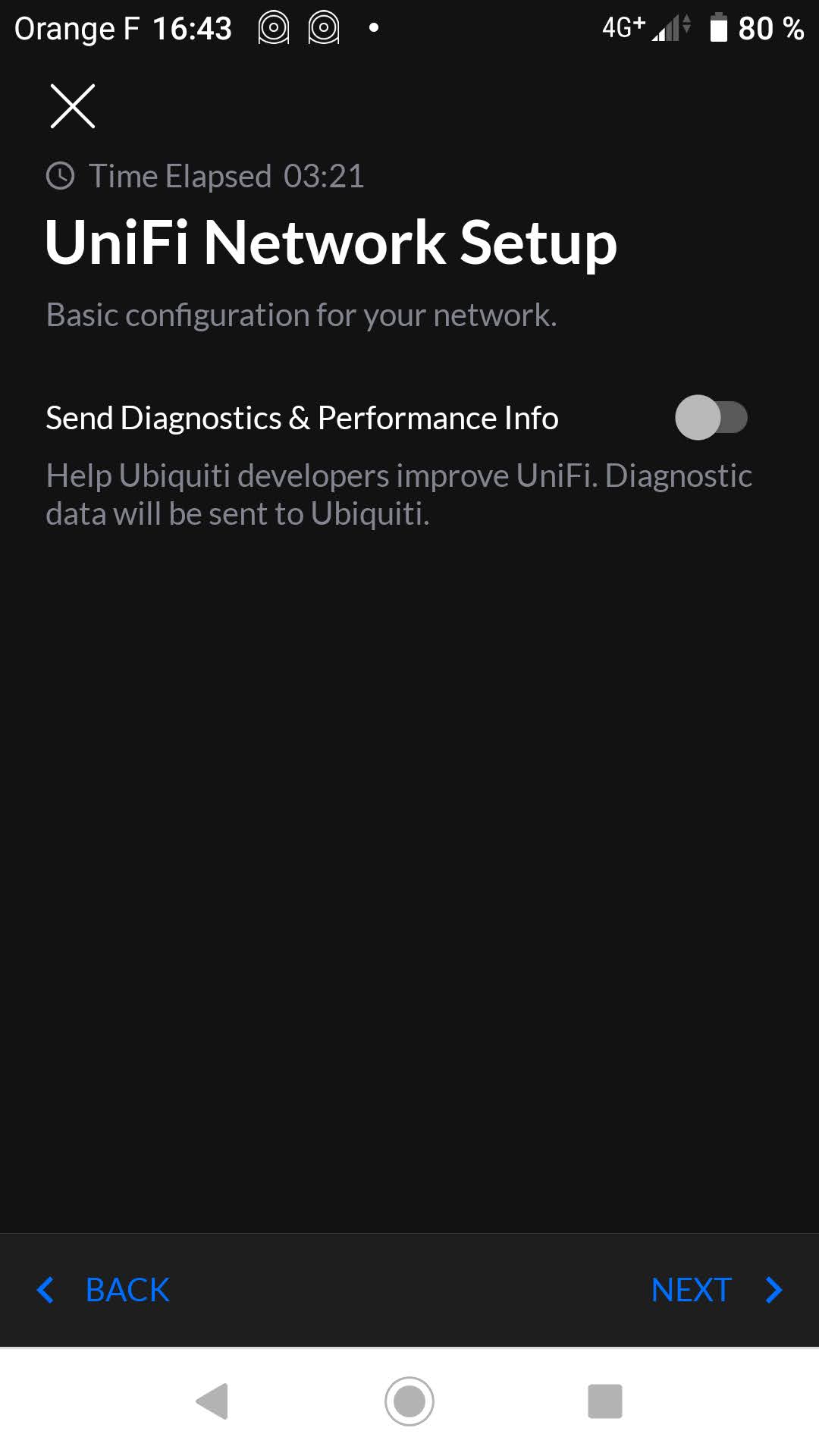The width and height of the screenshot is (819, 1456).
Task: Close the UniFi Network Setup wizard
Action: point(73,106)
